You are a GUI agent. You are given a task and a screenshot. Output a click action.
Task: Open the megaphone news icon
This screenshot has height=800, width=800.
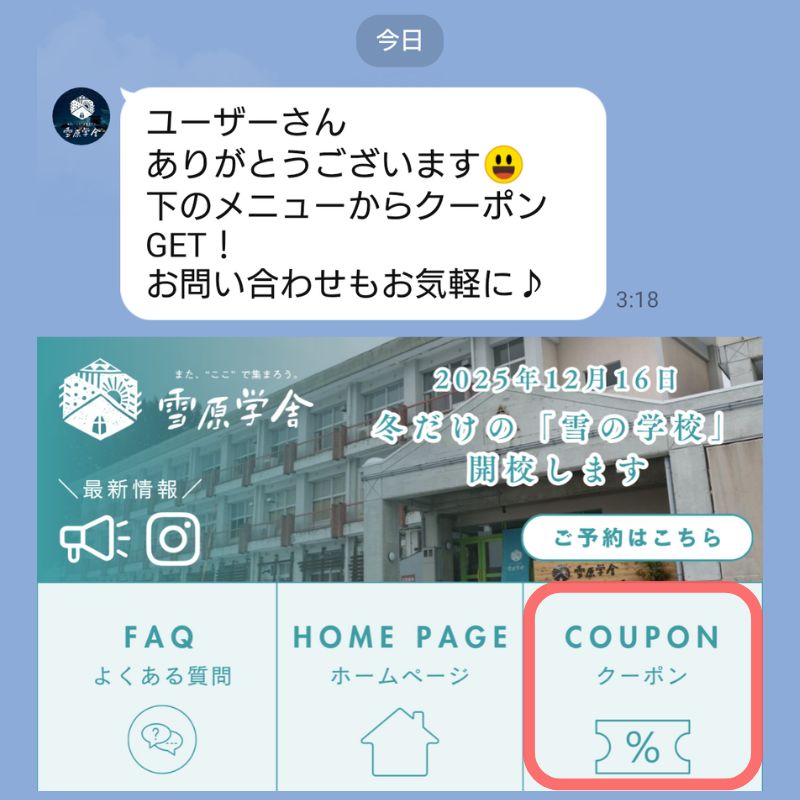point(94,540)
